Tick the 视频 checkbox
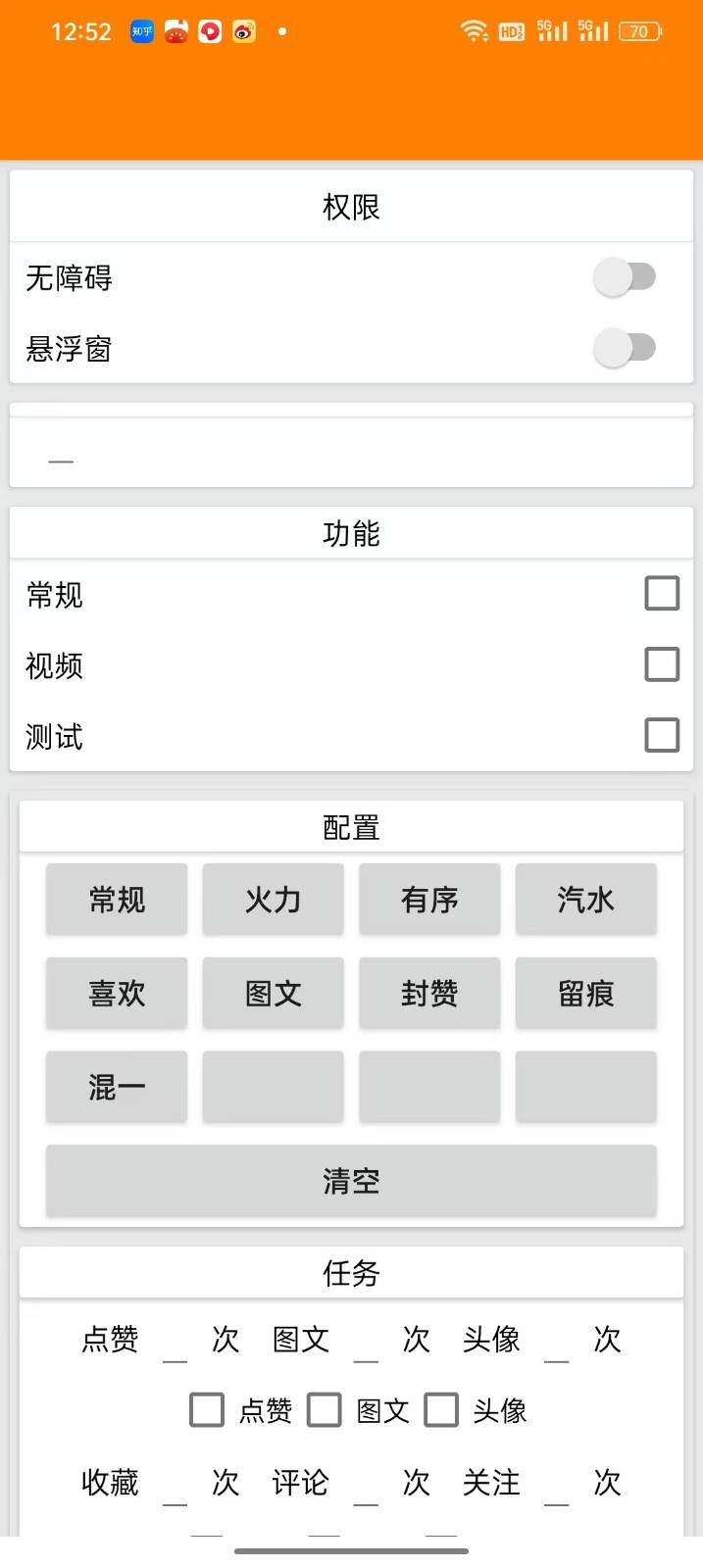This screenshot has height=1568, width=703. (x=662, y=664)
